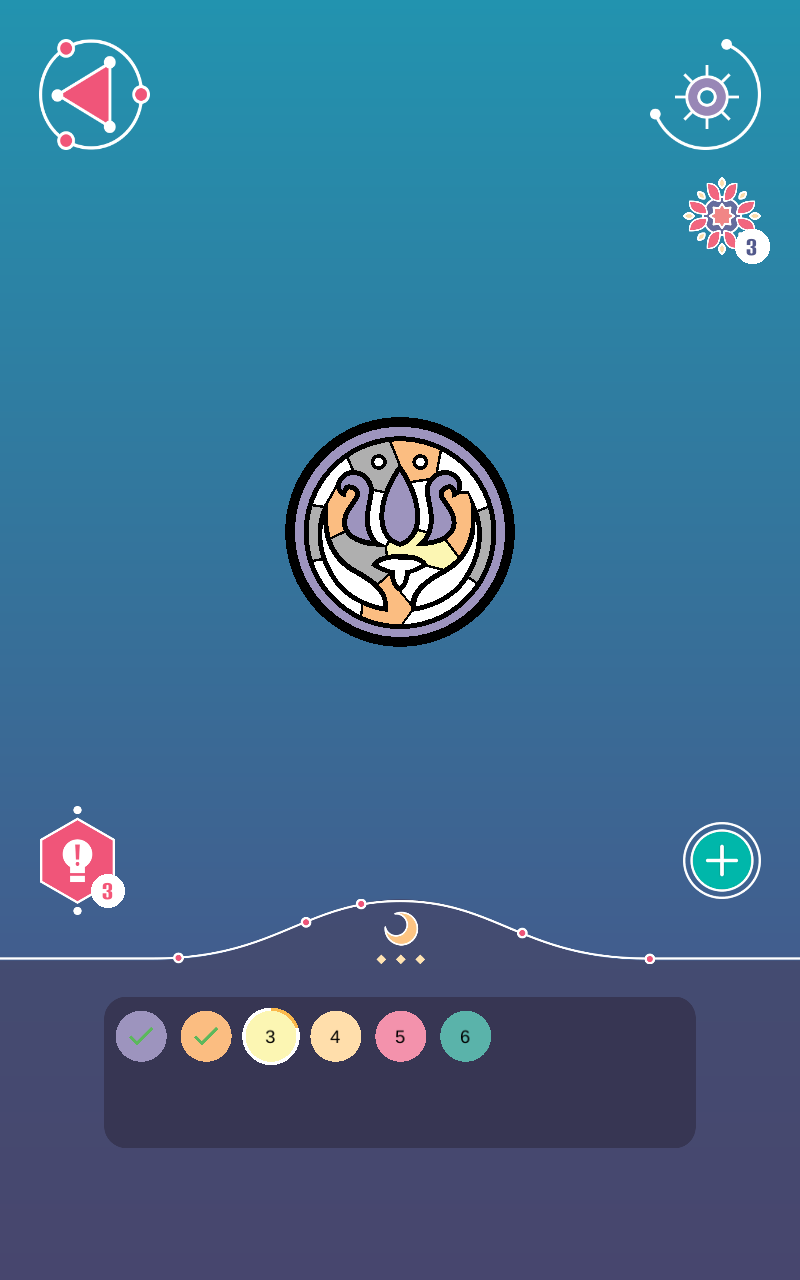This screenshot has height=1280, width=800.
Task: Pick yellow color number 3
Action: (271, 1036)
